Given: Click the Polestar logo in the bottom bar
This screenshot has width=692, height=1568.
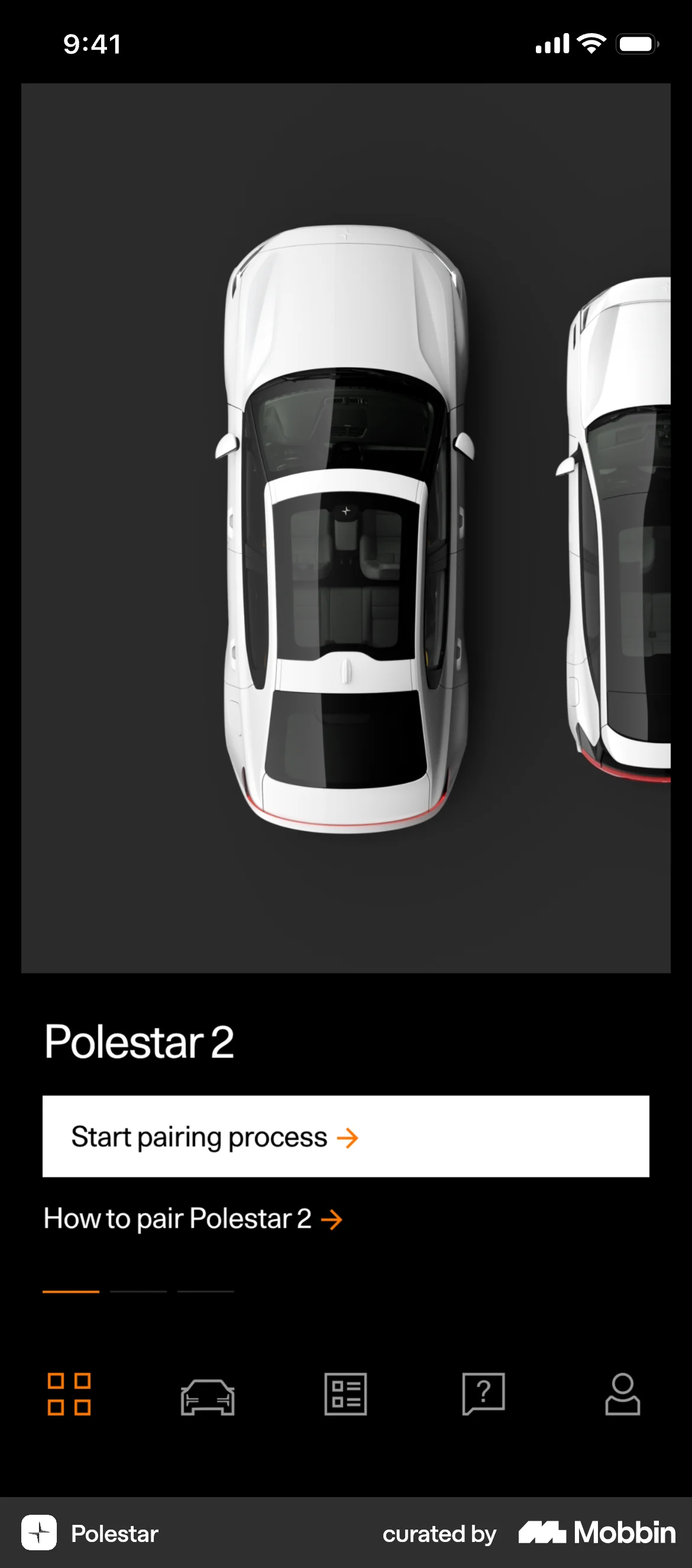Looking at the screenshot, I should pyautogui.click(x=40, y=1534).
